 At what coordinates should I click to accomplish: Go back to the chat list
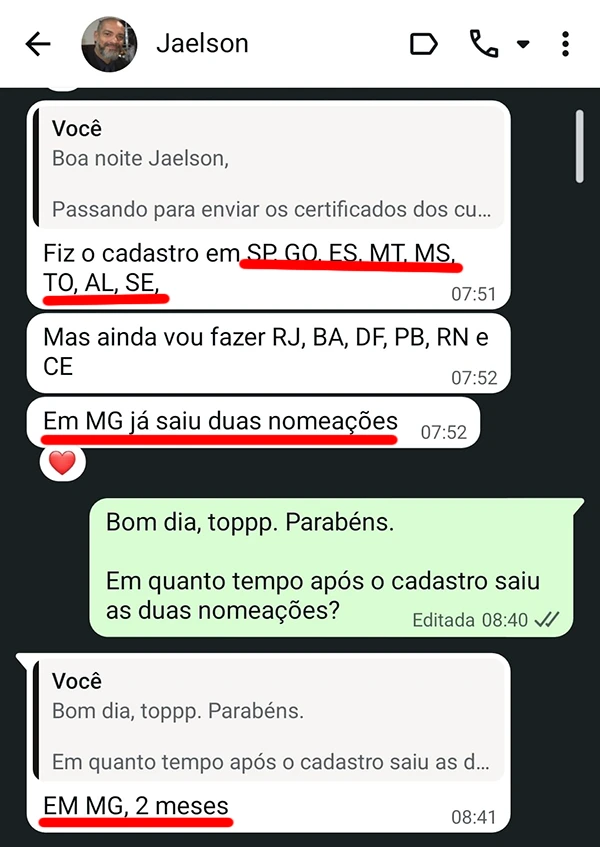coord(38,44)
